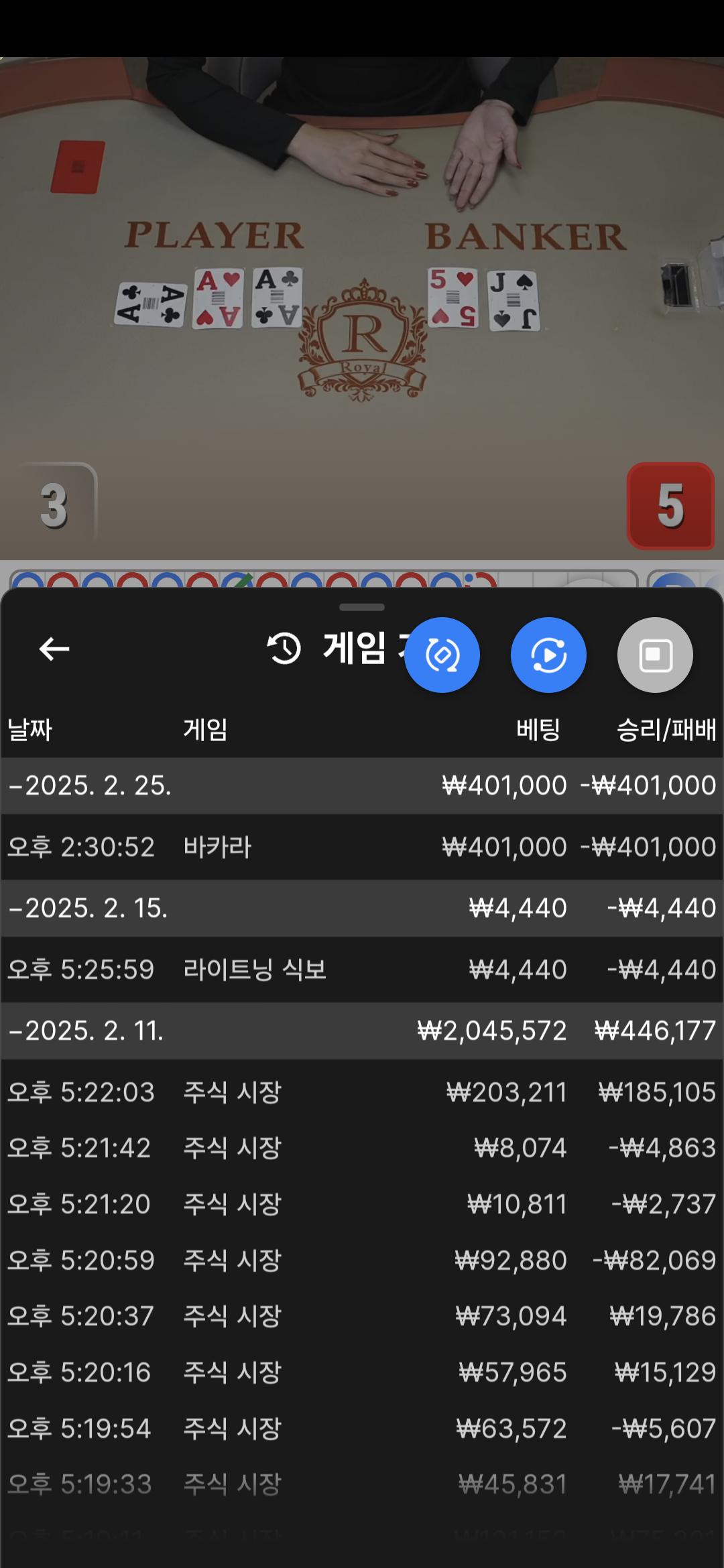View the 주식 시장 round at 오후 5:21:42
The height and width of the screenshot is (1568, 724).
pos(362,1148)
